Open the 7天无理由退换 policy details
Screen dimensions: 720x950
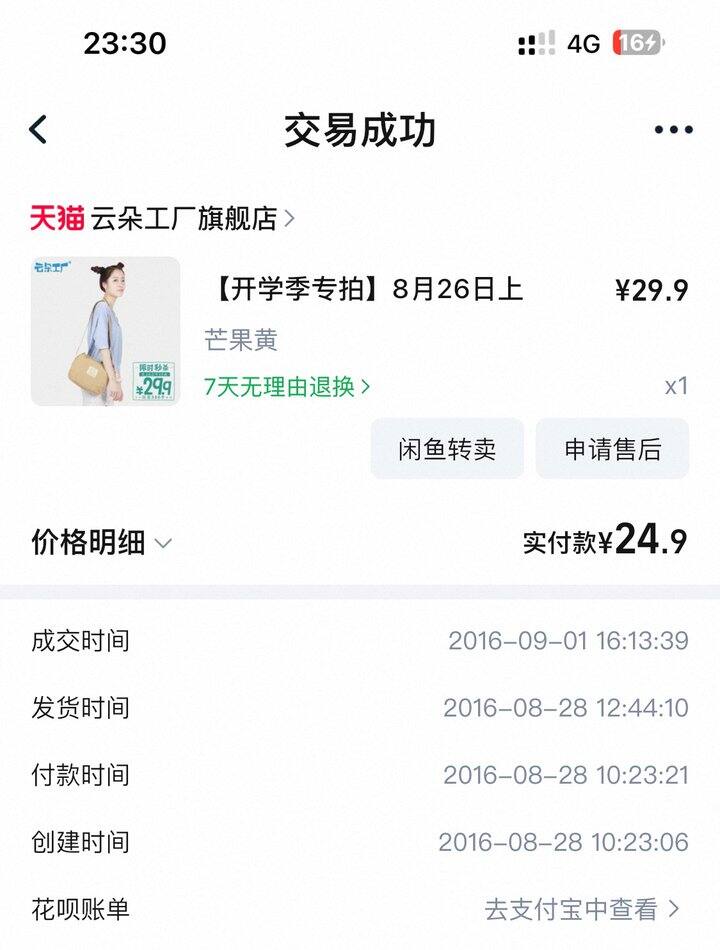click(x=287, y=386)
